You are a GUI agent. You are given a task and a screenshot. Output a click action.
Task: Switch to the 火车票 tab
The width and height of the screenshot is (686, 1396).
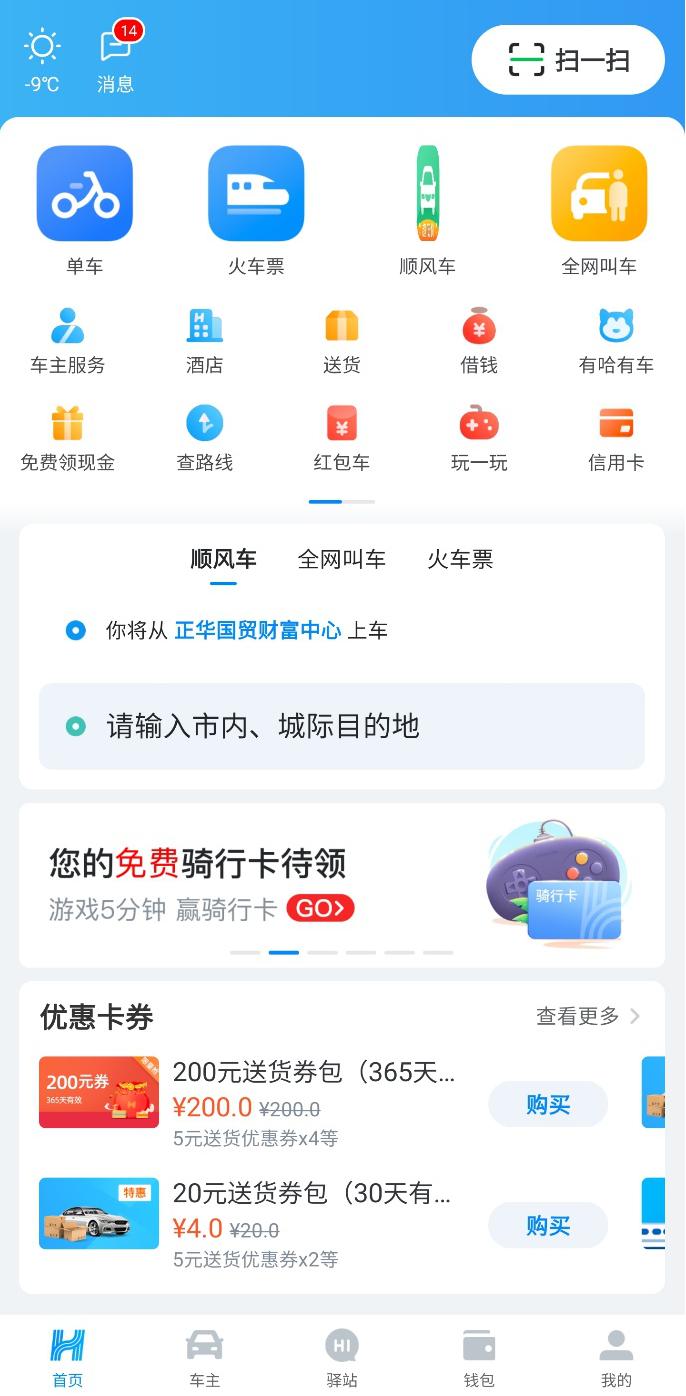(x=461, y=559)
